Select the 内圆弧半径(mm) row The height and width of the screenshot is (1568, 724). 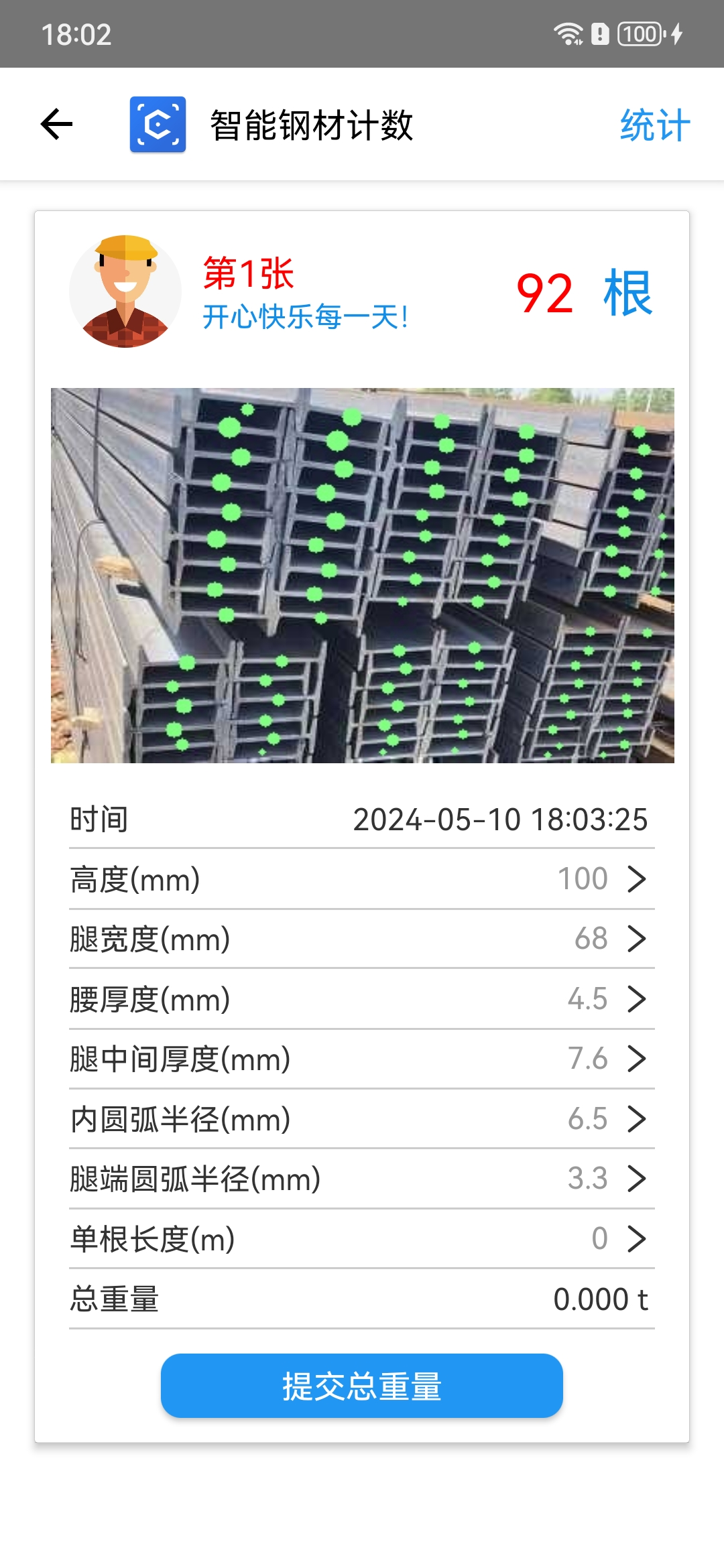[x=362, y=1119]
